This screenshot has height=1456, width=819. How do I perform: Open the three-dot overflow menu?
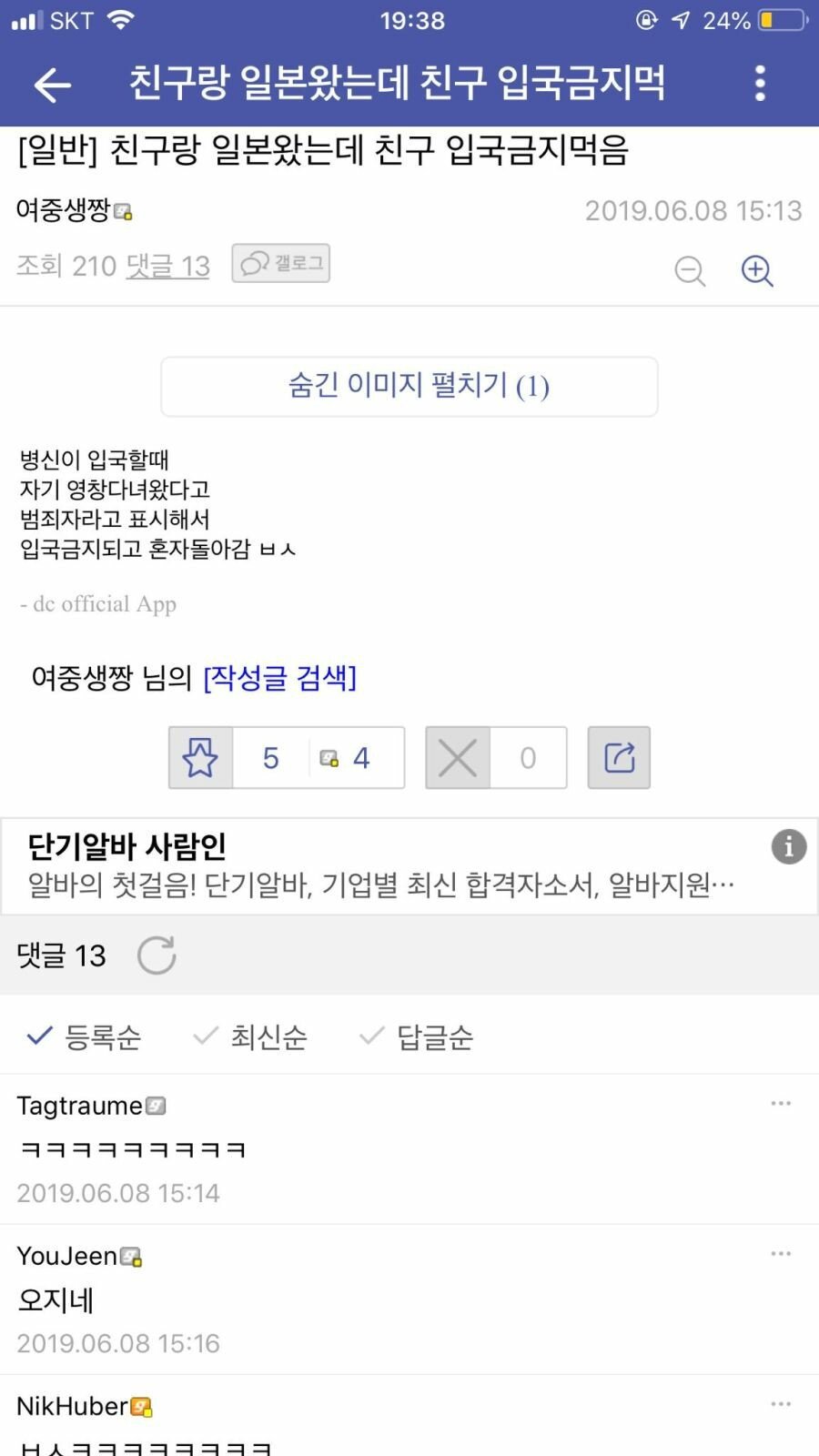point(760,84)
